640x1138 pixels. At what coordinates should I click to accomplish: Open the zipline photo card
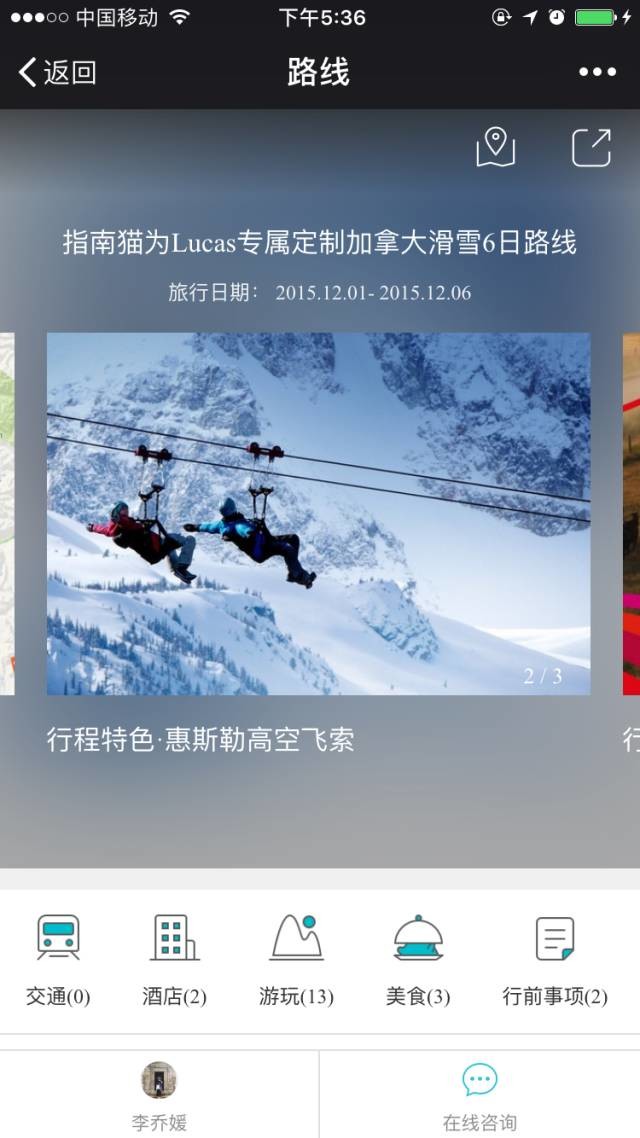point(319,514)
